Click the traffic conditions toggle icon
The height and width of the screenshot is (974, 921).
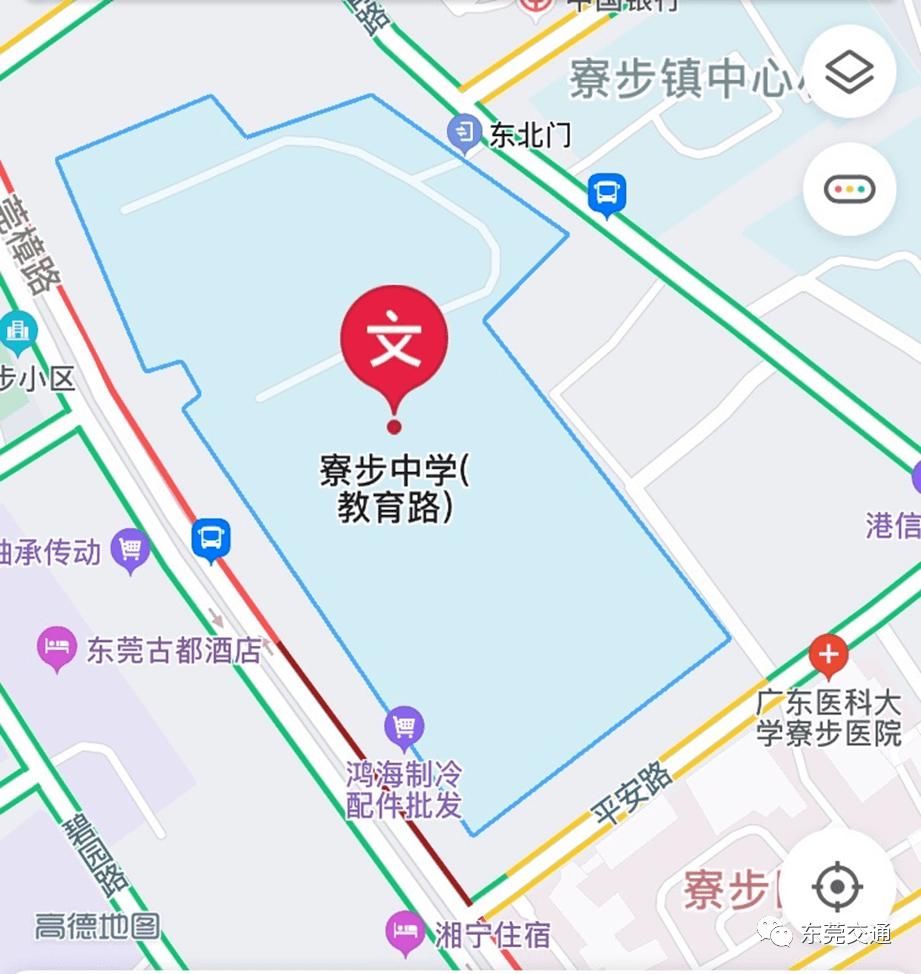coord(849,189)
